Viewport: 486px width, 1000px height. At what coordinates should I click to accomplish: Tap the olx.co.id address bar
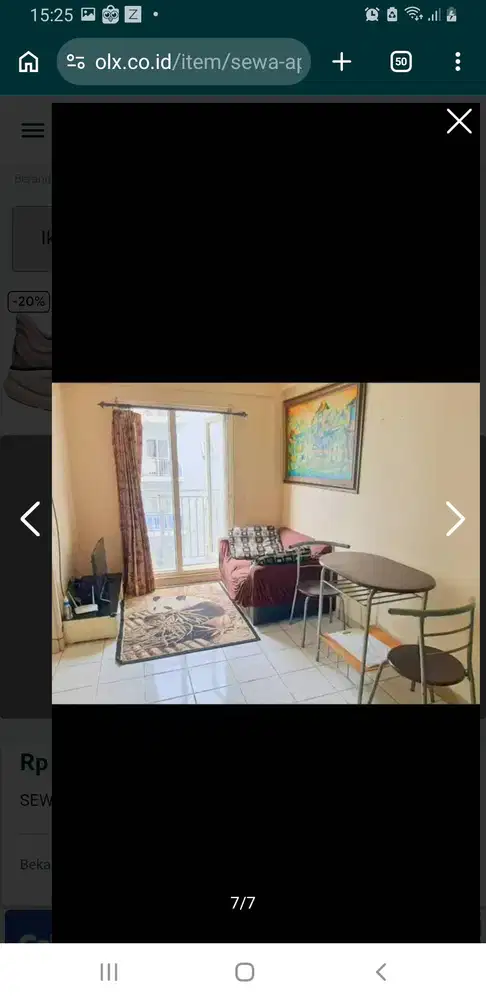[184, 62]
